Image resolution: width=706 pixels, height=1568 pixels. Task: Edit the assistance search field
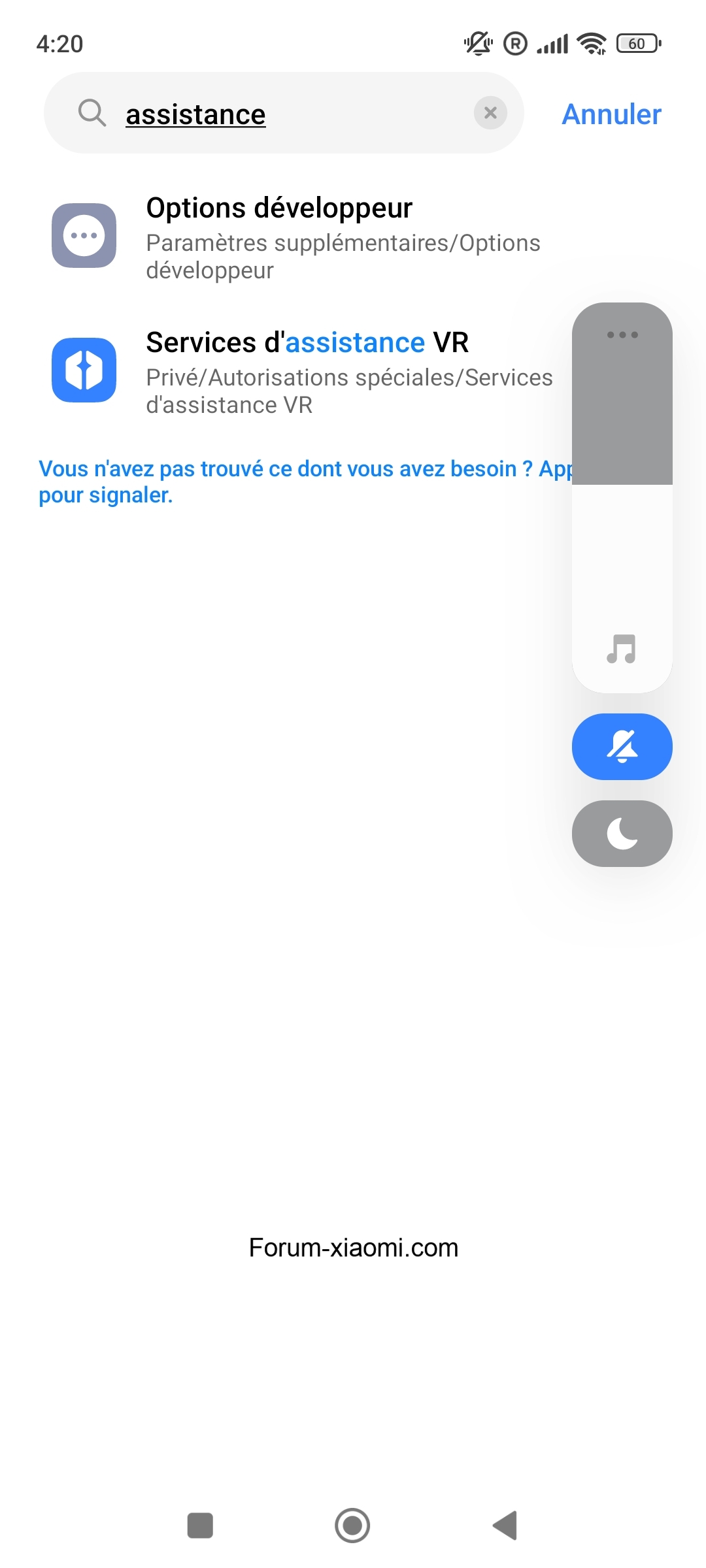click(284, 113)
